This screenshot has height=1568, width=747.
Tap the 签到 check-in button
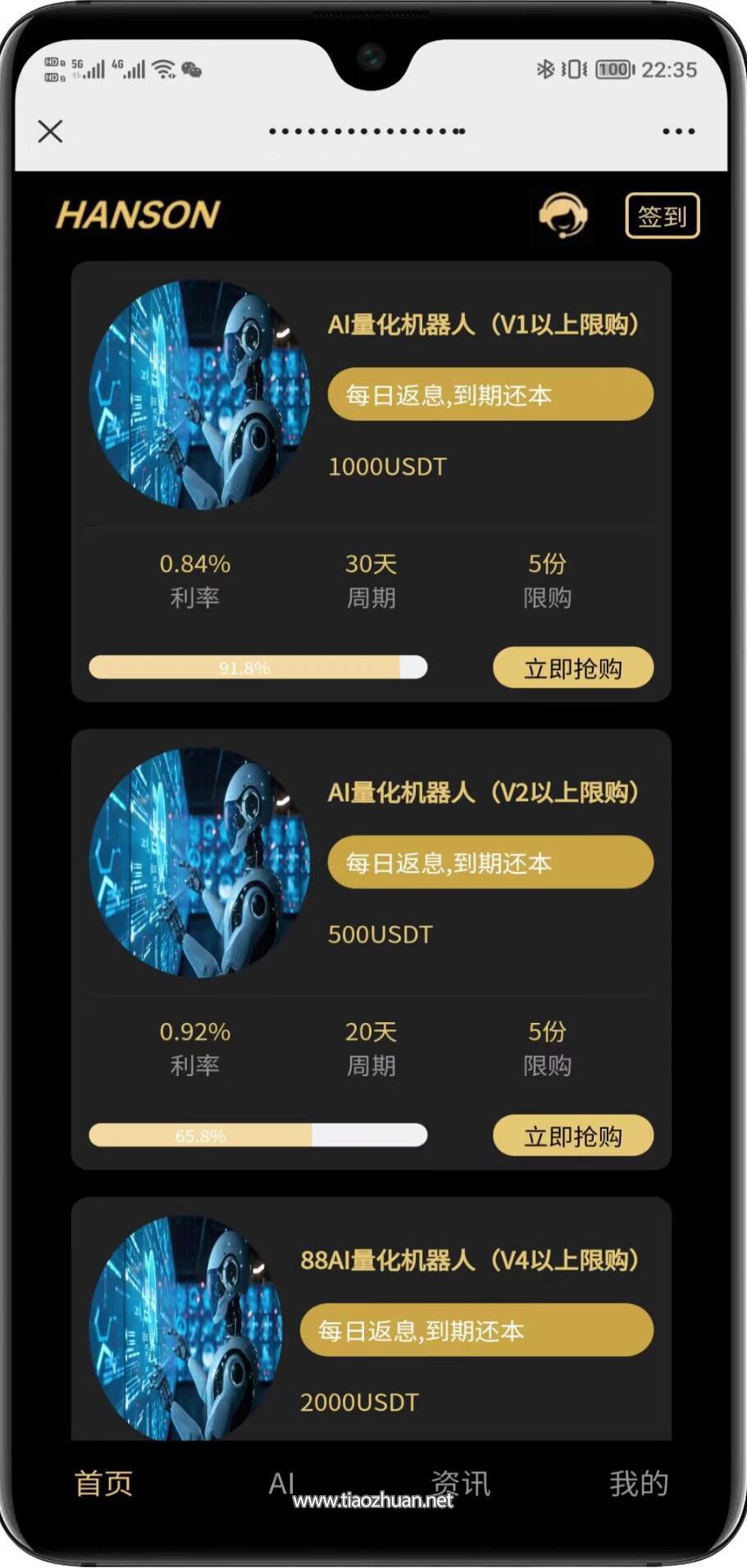click(x=663, y=216)
